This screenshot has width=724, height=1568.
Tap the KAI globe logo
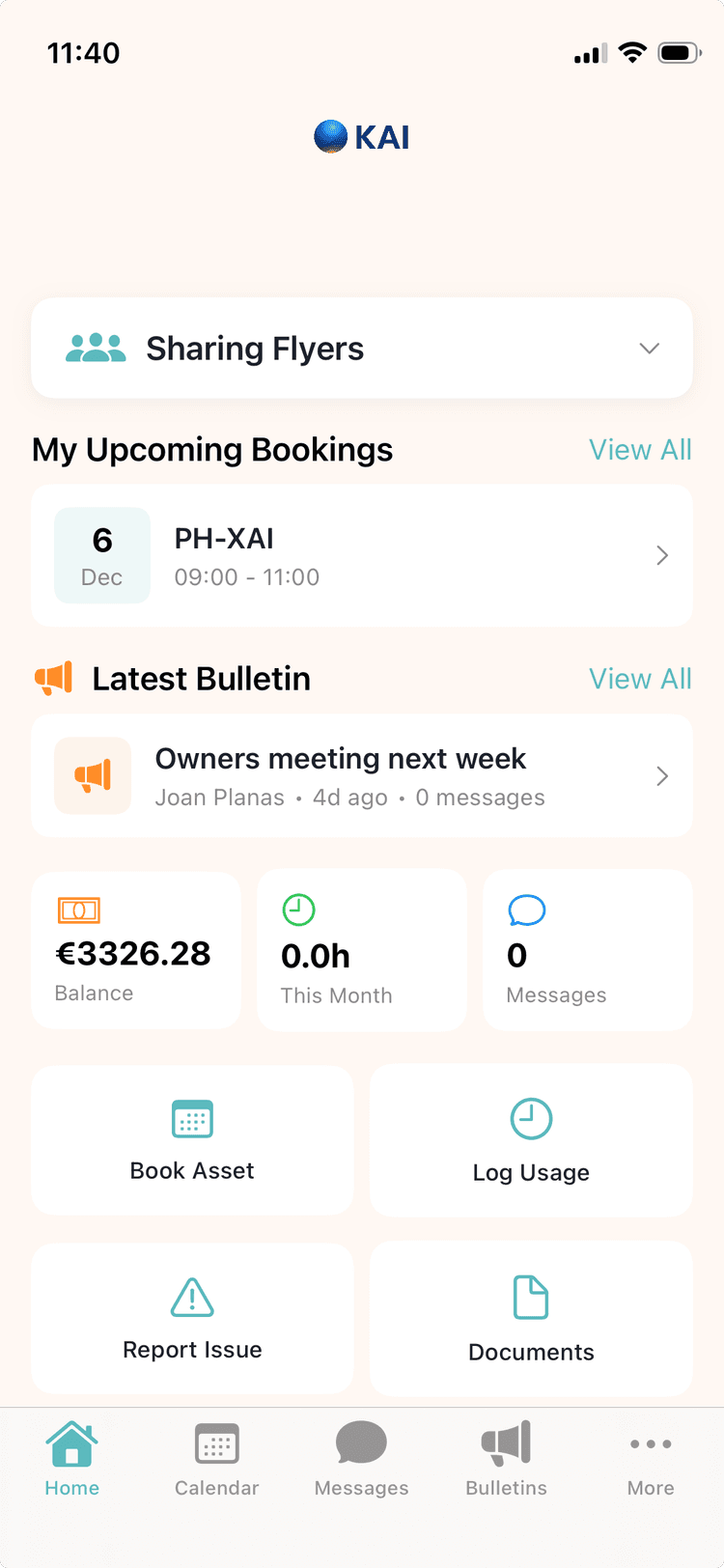tap(328, 136)
